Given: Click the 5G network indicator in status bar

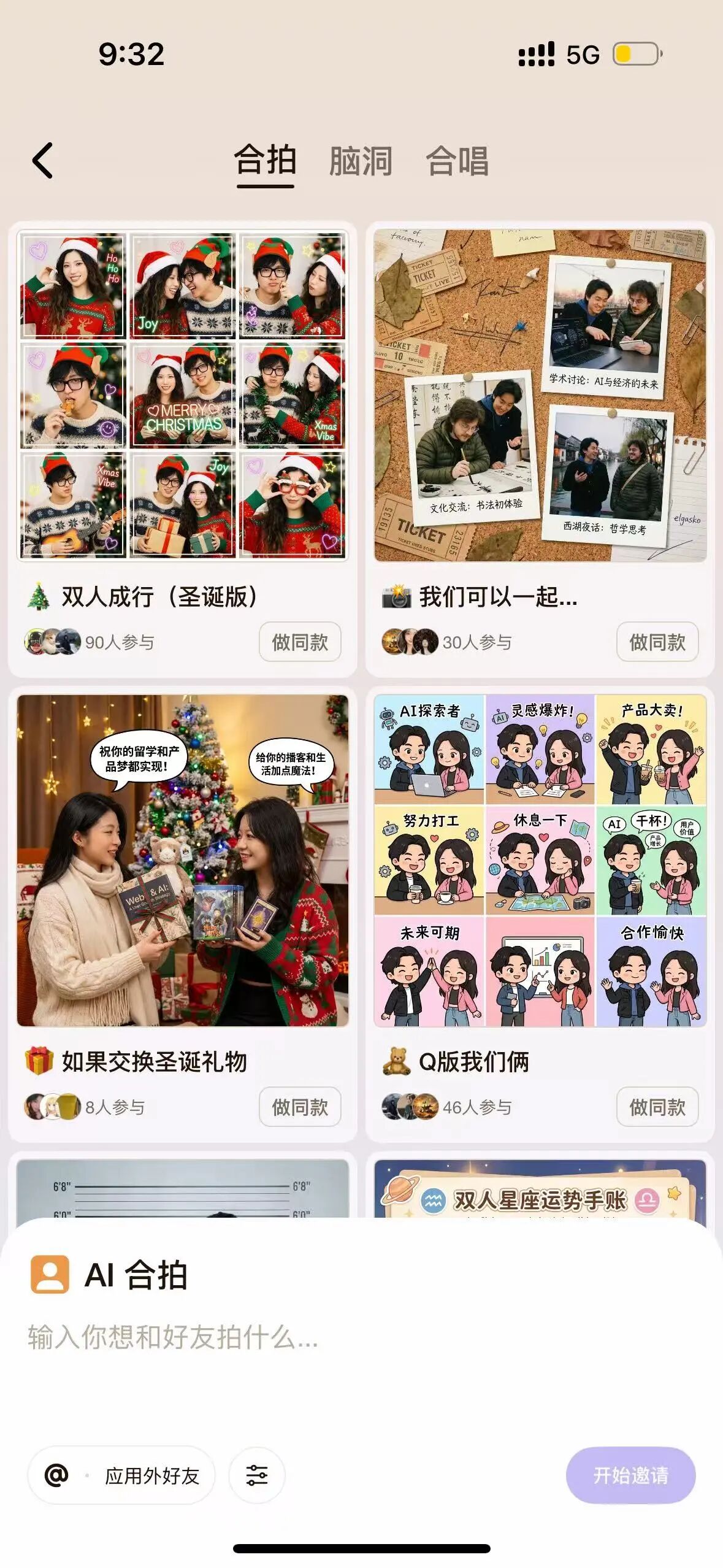Looking at the screenshot, I should (583, 55).
